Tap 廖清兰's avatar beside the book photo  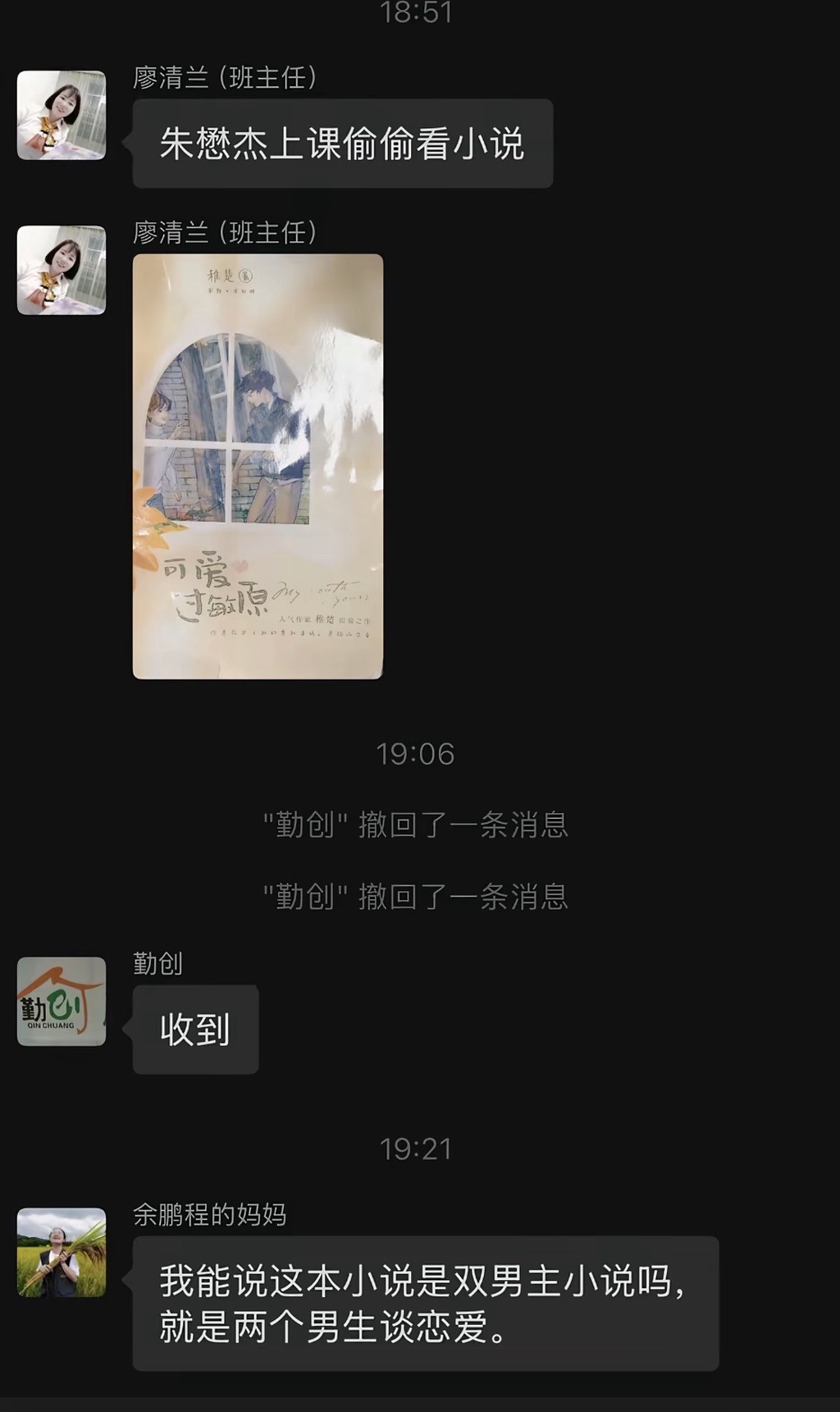pyautogui.click(x=62, y=270)
